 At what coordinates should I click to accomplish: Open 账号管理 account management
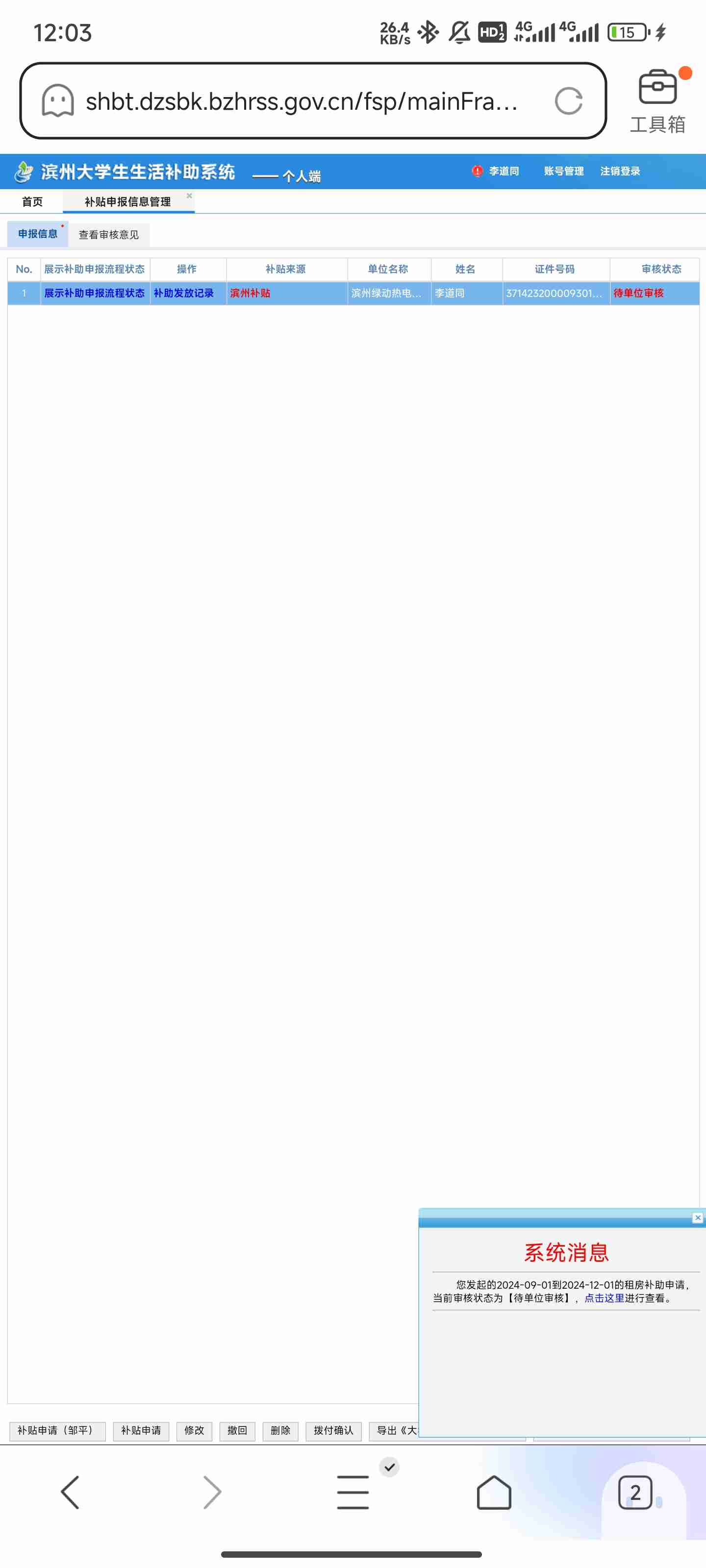pyautogui.click(x=563, y=171)
